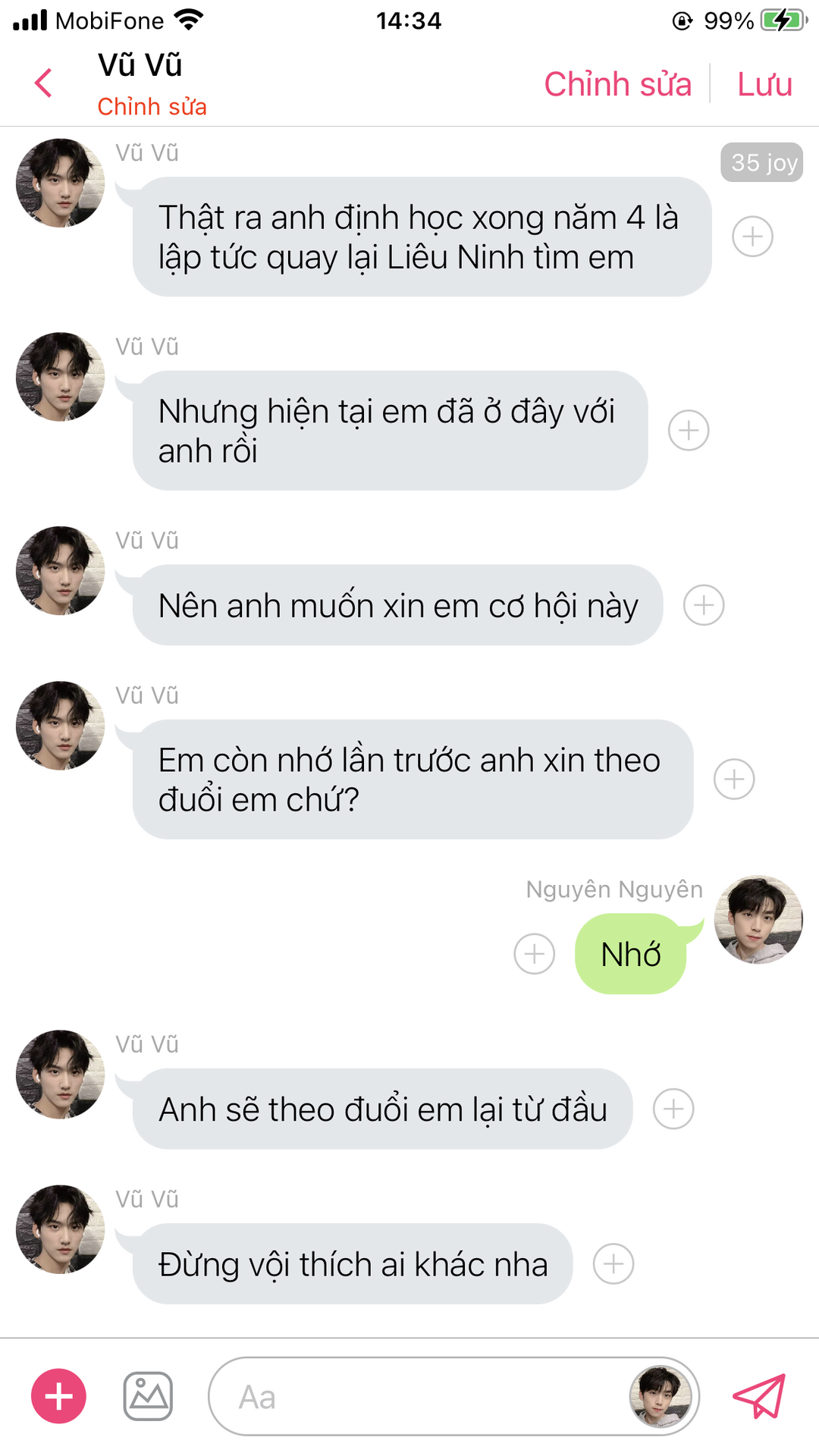819x1456 pixels.
Task: Tap plus next to 'Nhưng hiện tại em' message
Action: (688, 431)
